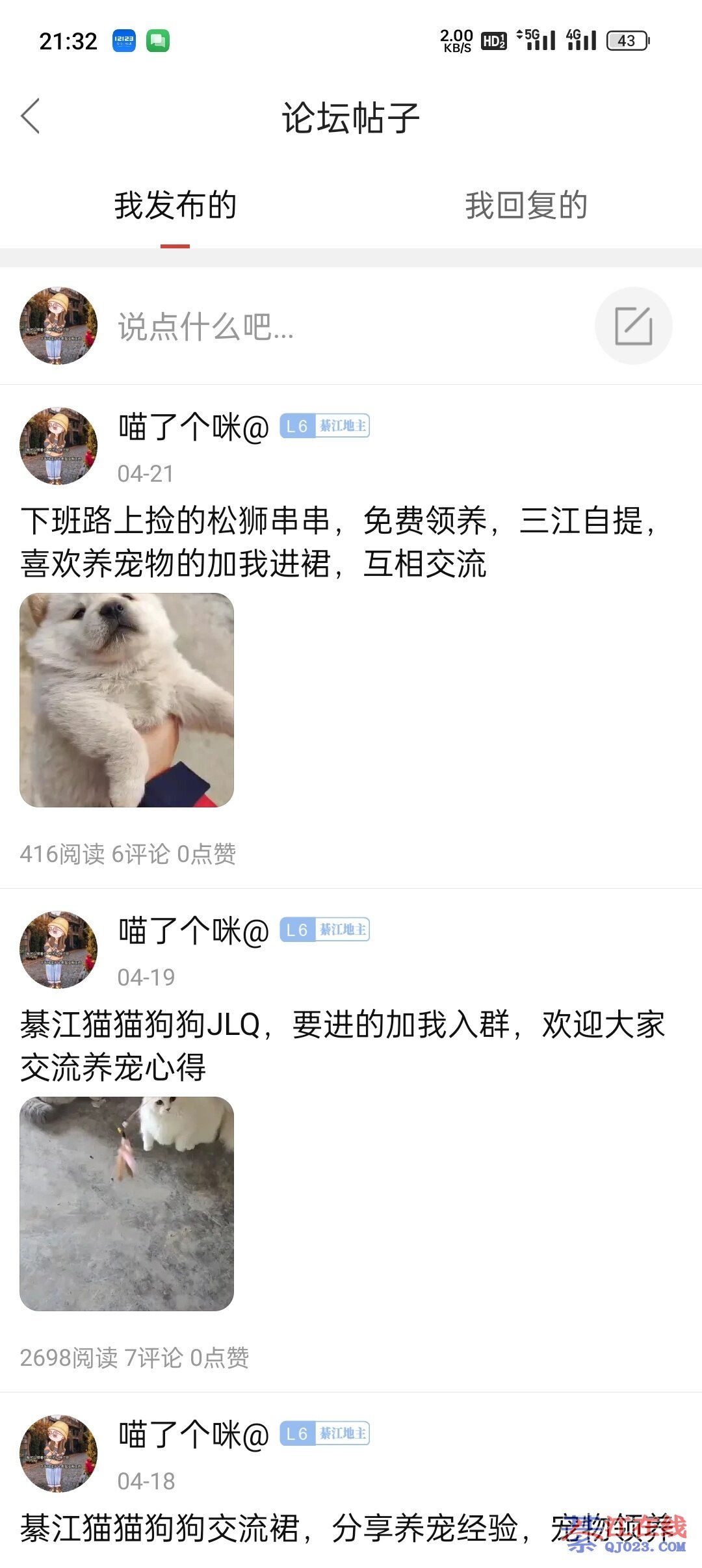Viewport: 702px width, 1568px height.
Task: Switch to the 我回复的 tab
Action: 526,206
